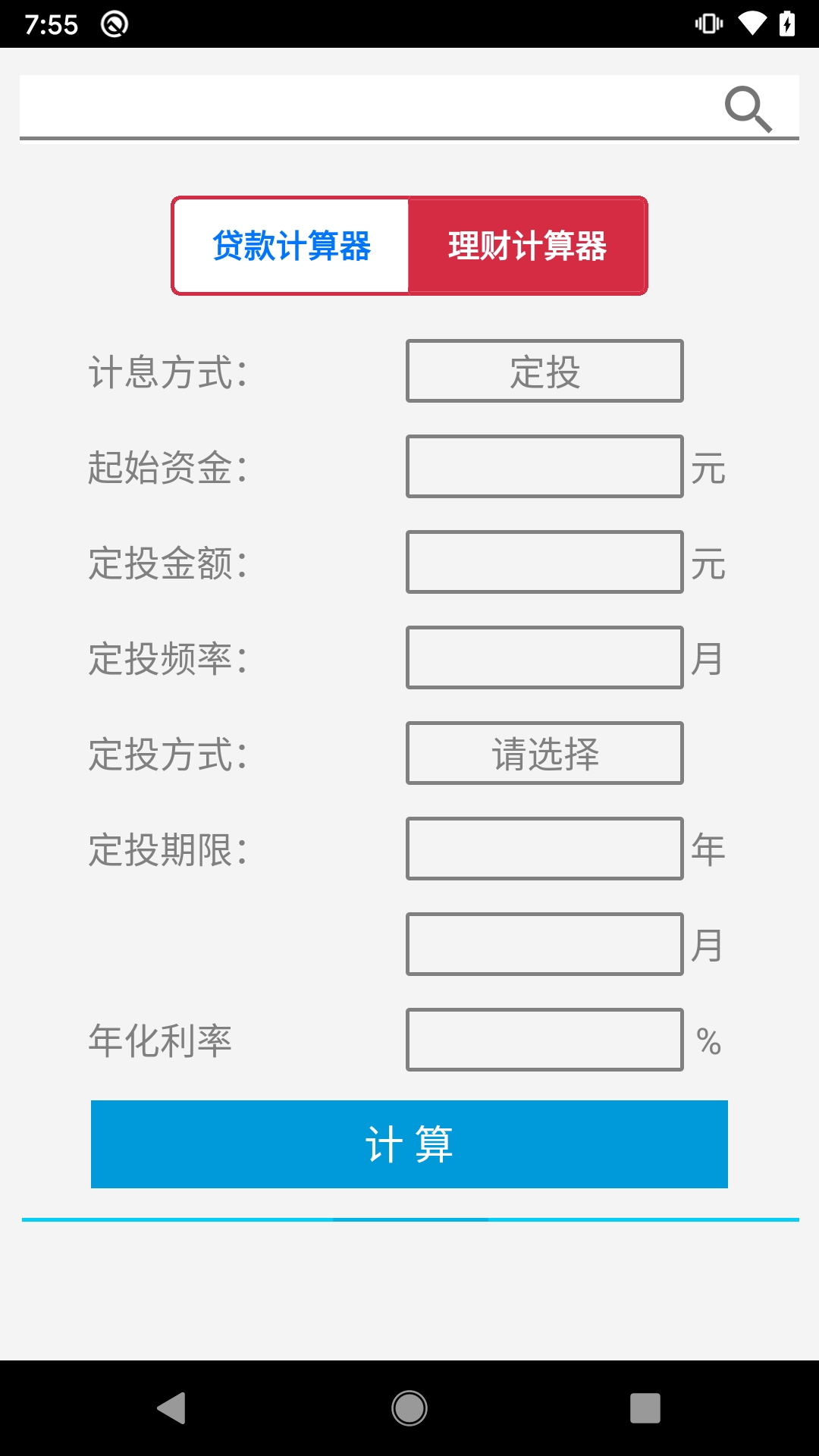Click the 年化利率 percentage input field
819x1456 pixels.
pos(544,1040)
